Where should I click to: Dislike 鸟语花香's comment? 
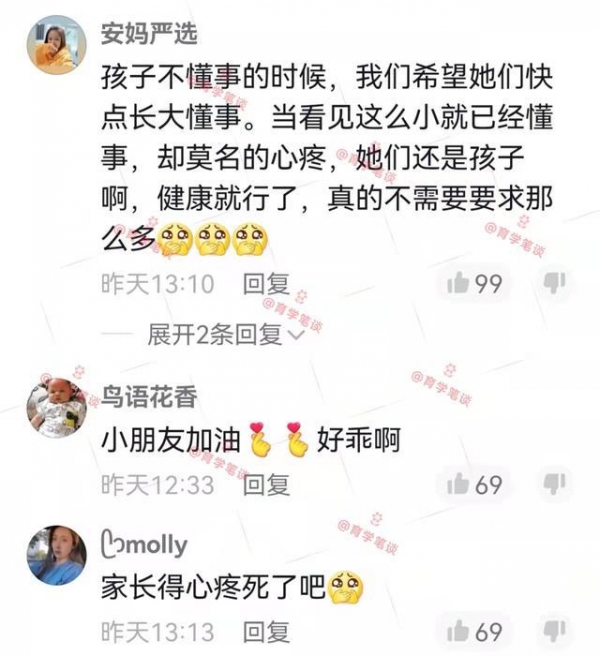(553, 485)
